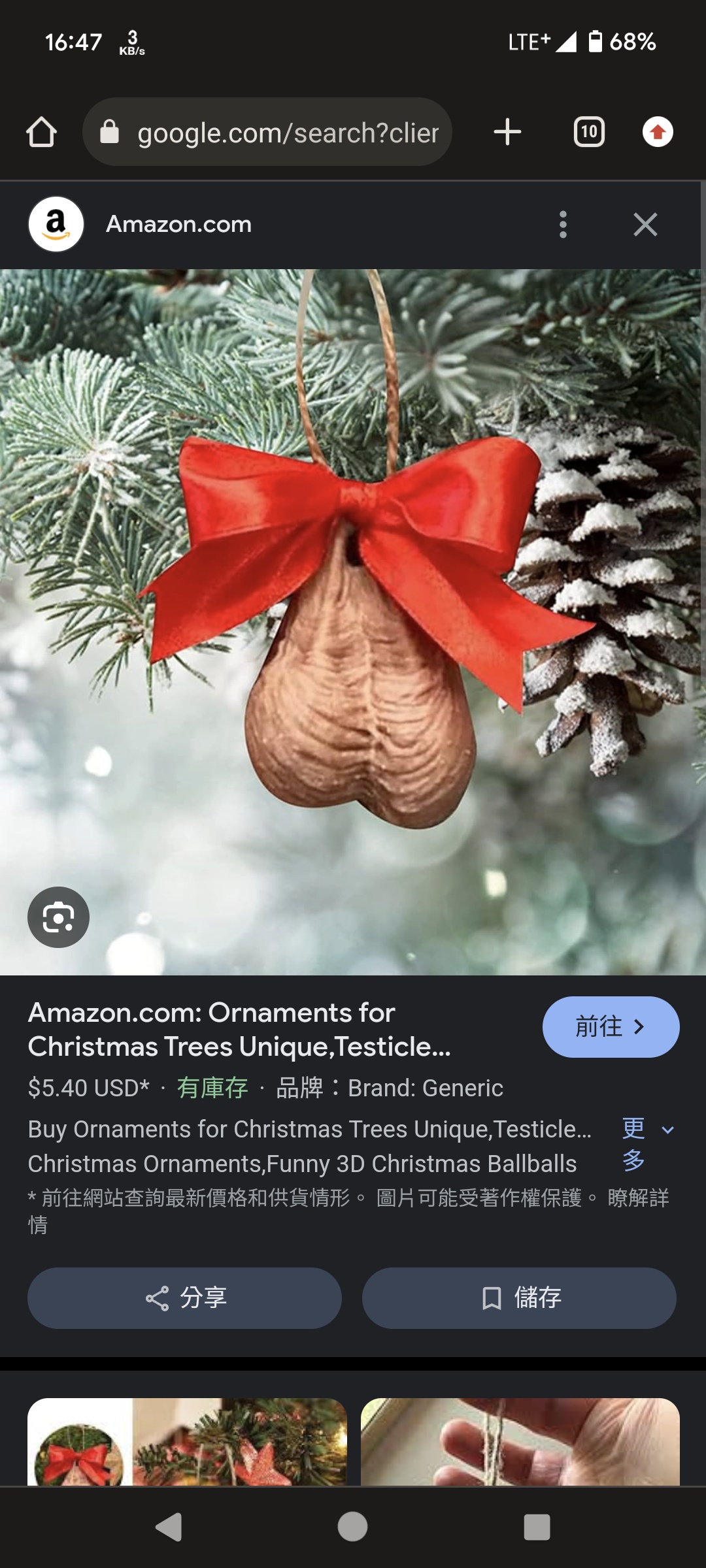This screenshot has height=1568, width=706.
Task: Expand the description with 更多
Action: tap(647, 1145)
